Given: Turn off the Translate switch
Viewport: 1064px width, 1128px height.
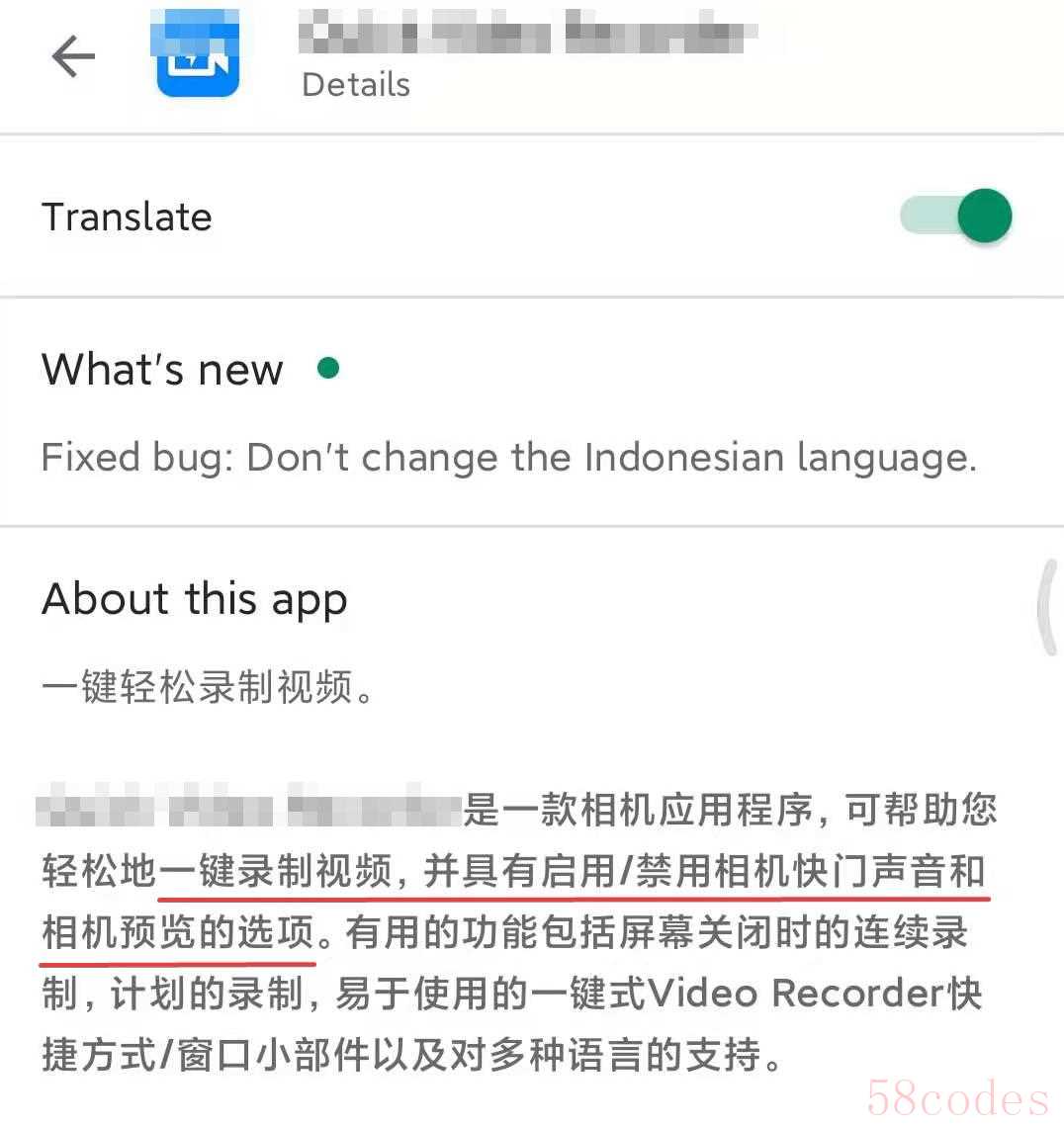Looking at the screenshot, I should (x=956, y=217).
